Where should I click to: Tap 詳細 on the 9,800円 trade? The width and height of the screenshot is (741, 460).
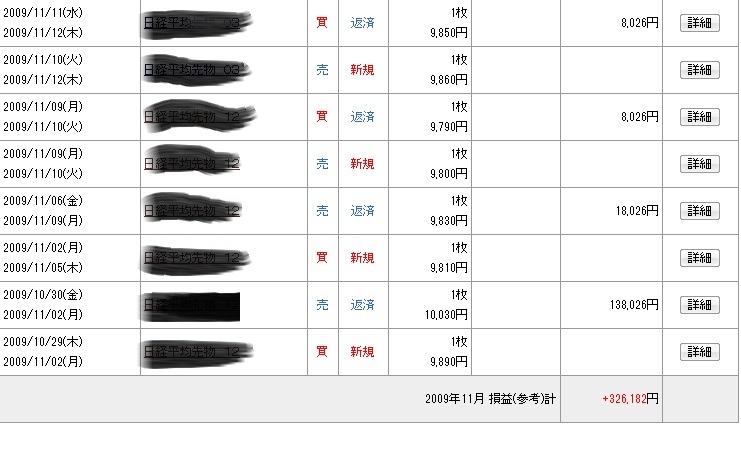(700, 164)
